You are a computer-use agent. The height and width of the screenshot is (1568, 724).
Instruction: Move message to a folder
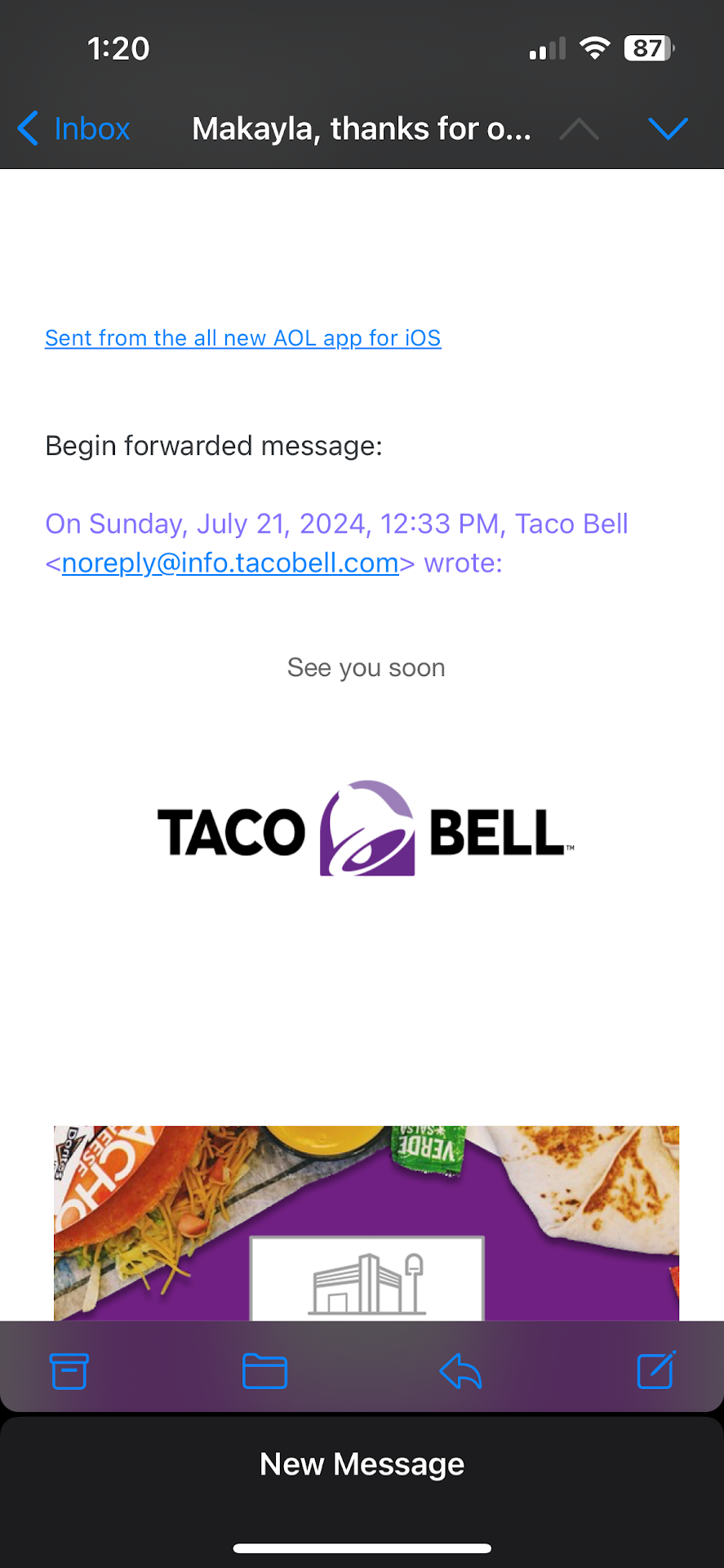point(264,1371)
